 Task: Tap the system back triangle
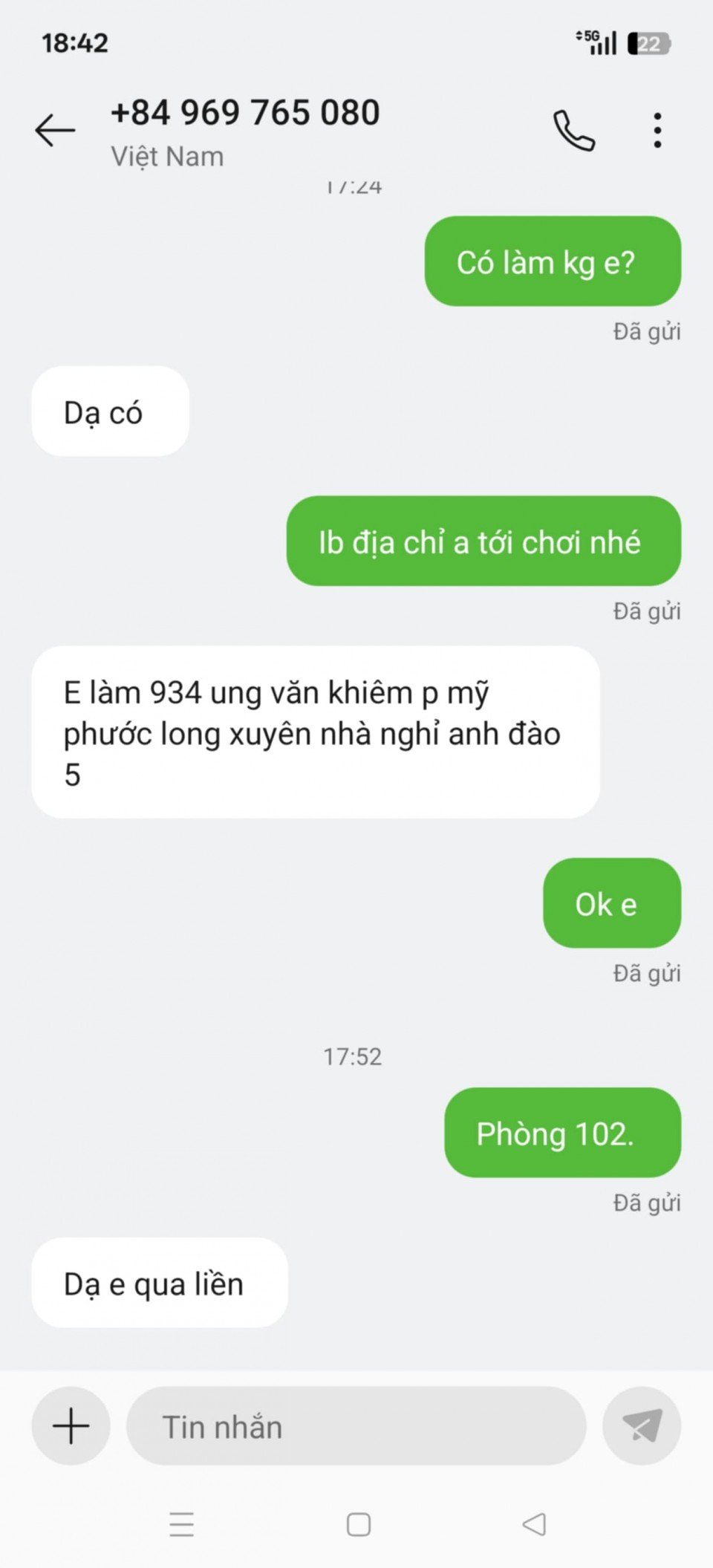534,1525
